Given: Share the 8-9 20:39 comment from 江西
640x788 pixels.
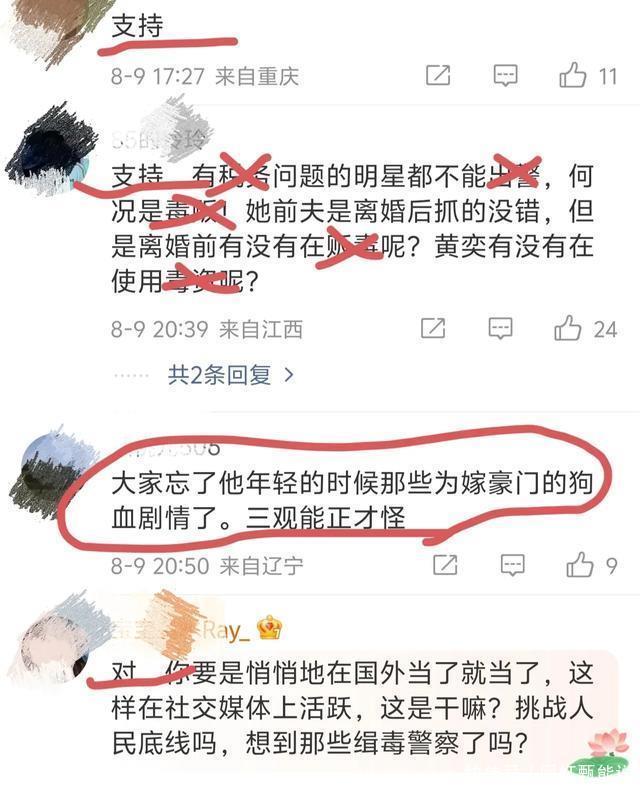Looking at the screenshot, I should (x=432, y=328).
